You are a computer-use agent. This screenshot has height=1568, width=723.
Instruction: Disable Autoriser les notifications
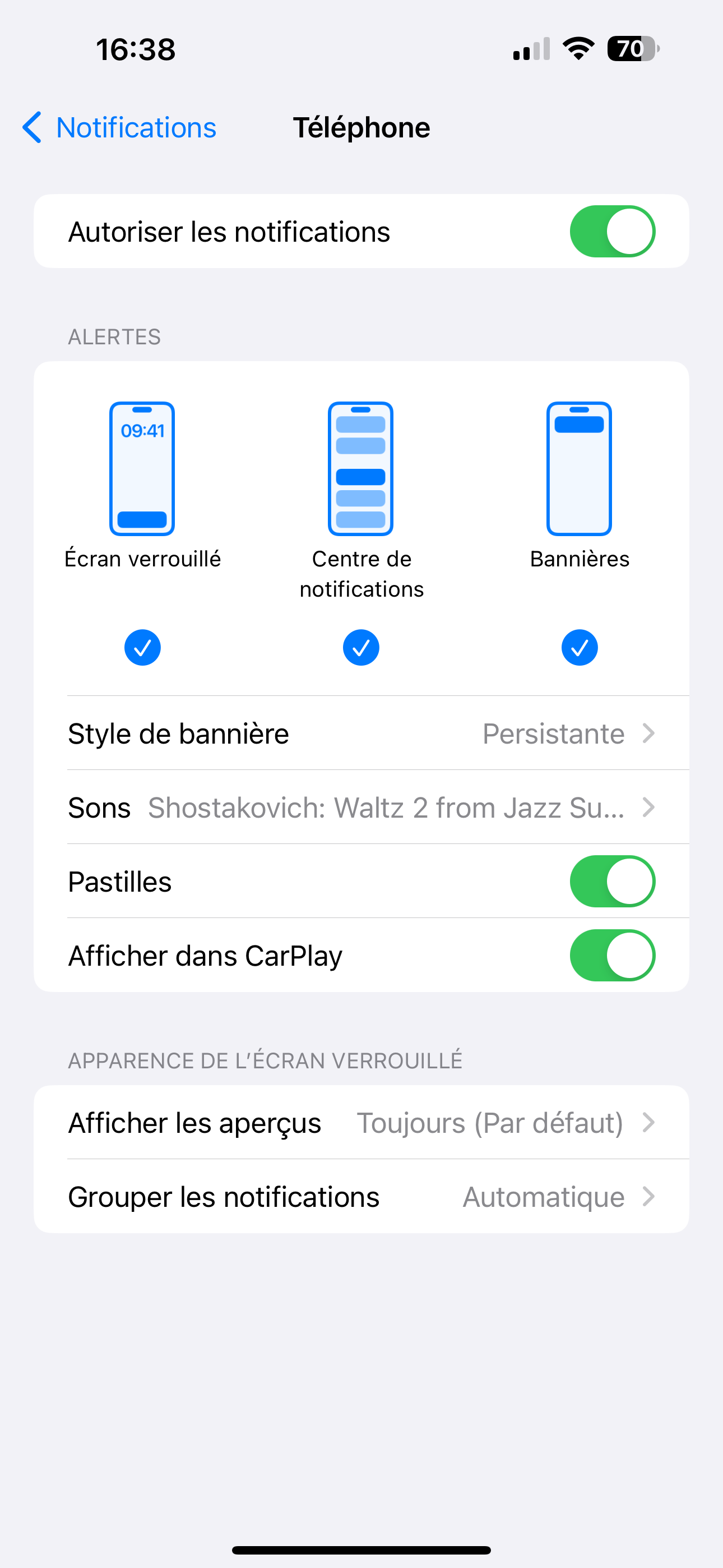click(x=611, y=232)
